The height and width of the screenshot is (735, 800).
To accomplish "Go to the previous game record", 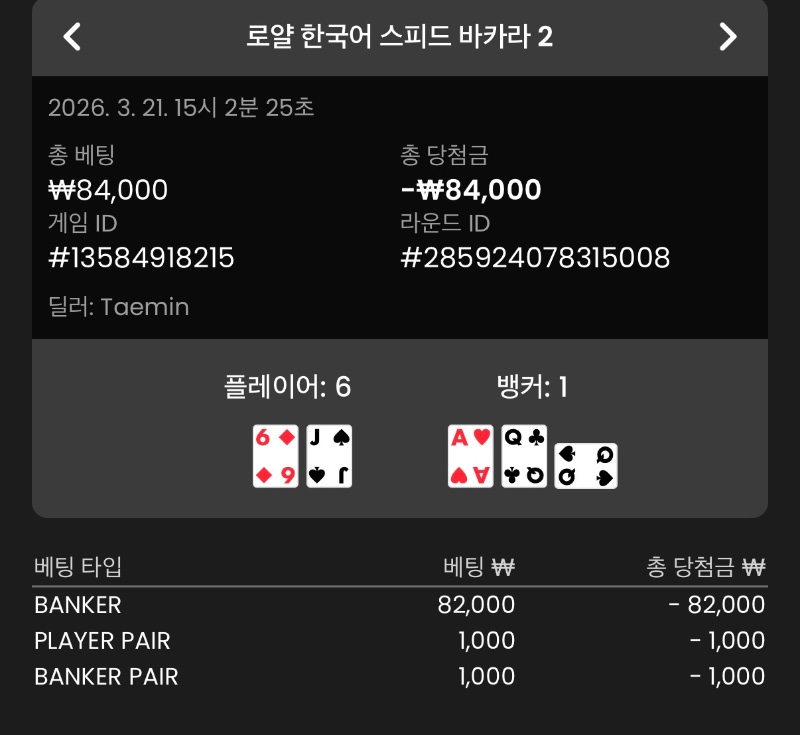I will pyautogui.click(x=72, y=37).
